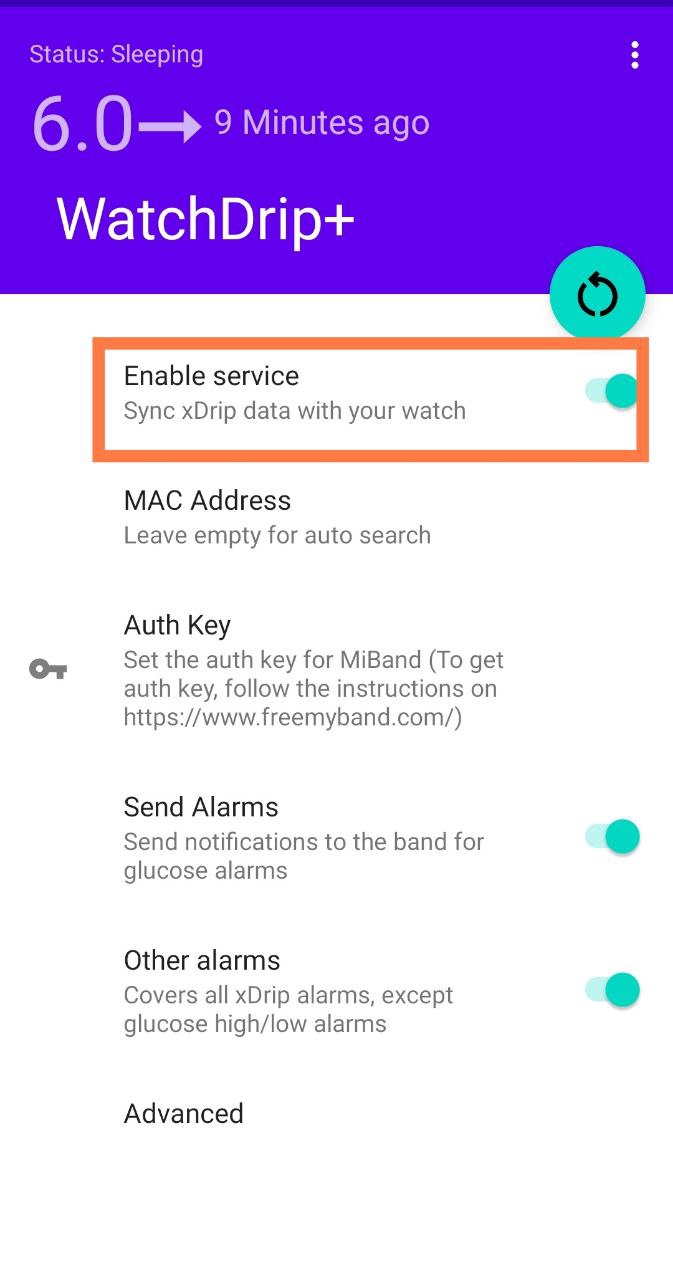
Task: Open the Auth Key setting
Action: [336, 671]
